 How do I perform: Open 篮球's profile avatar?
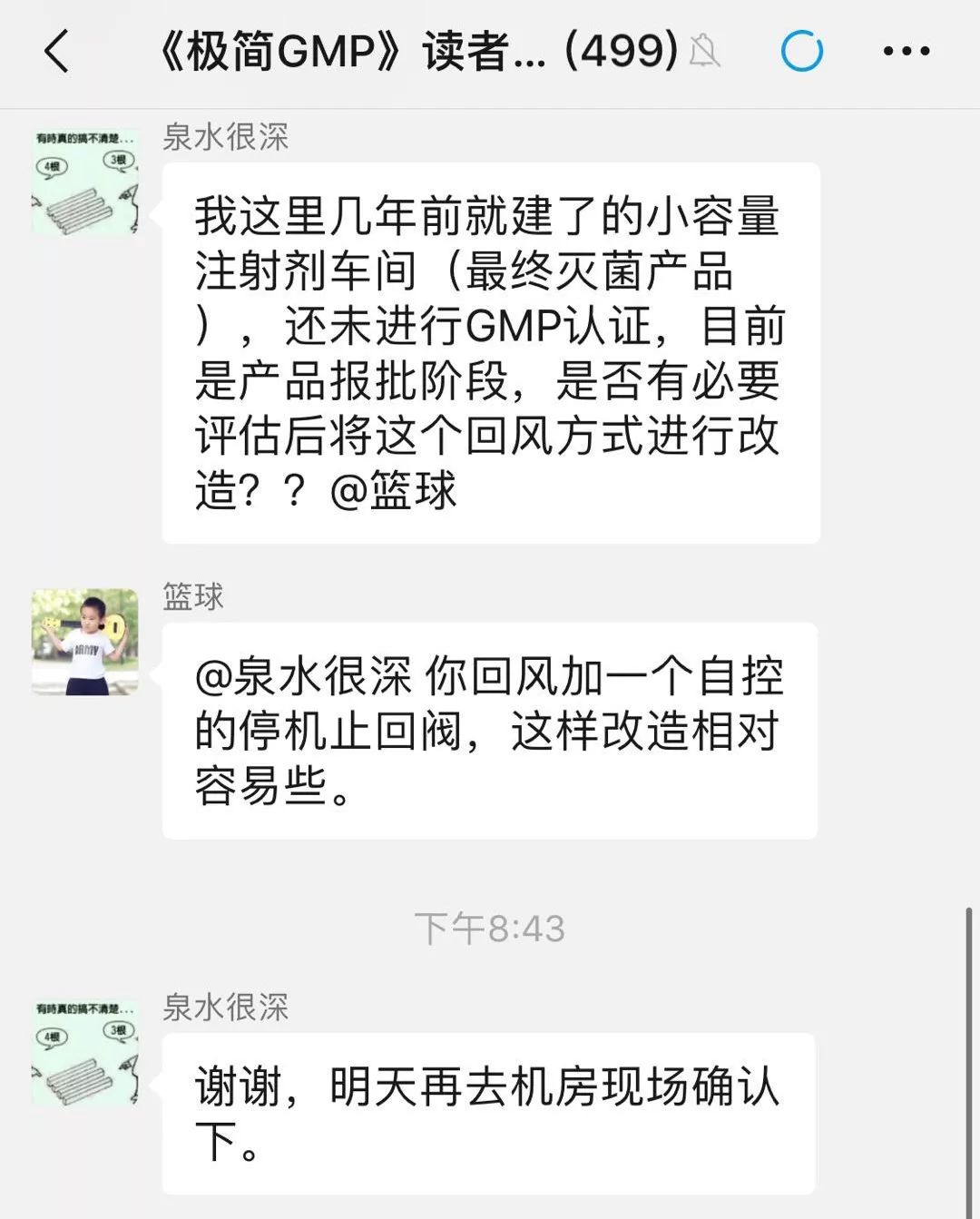[x=85, y=642]
